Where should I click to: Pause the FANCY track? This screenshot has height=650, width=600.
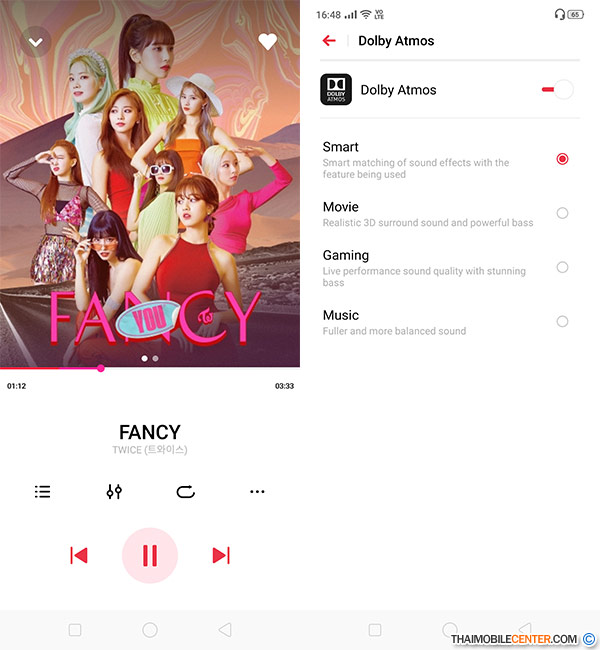[150, 555]
